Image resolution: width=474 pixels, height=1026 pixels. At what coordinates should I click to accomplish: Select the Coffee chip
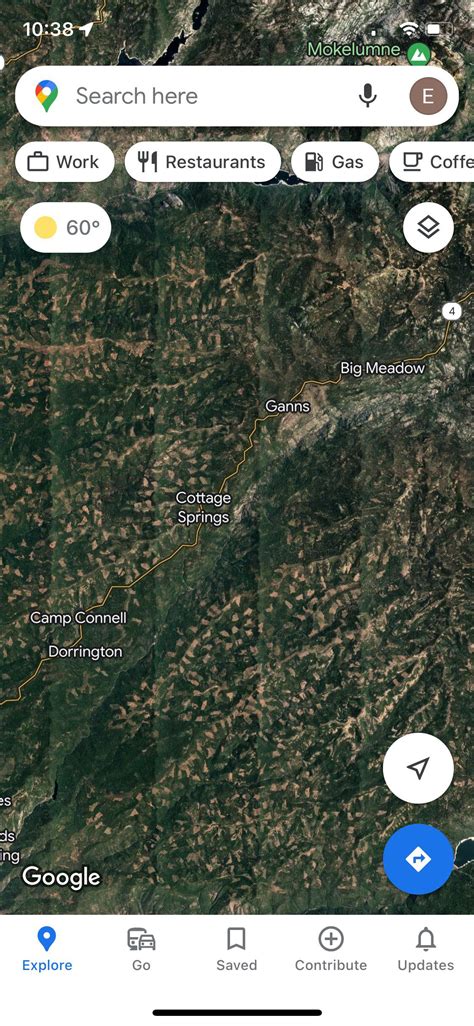tap(432, 162)
